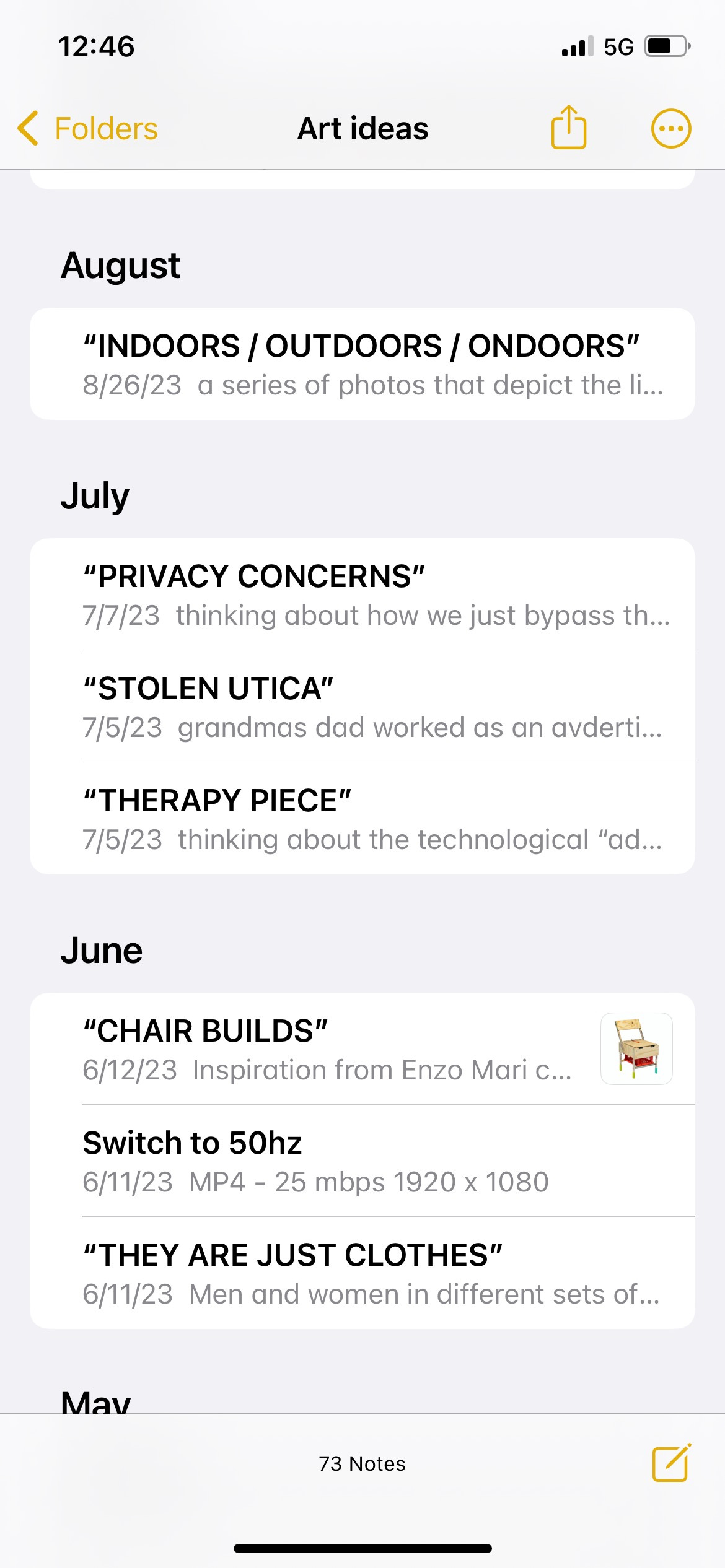Open the "INDOORS / OUTDOORS / ONDOORS" note
Viewport: 725px width, 1568px height.
click(x=362, y=364)
